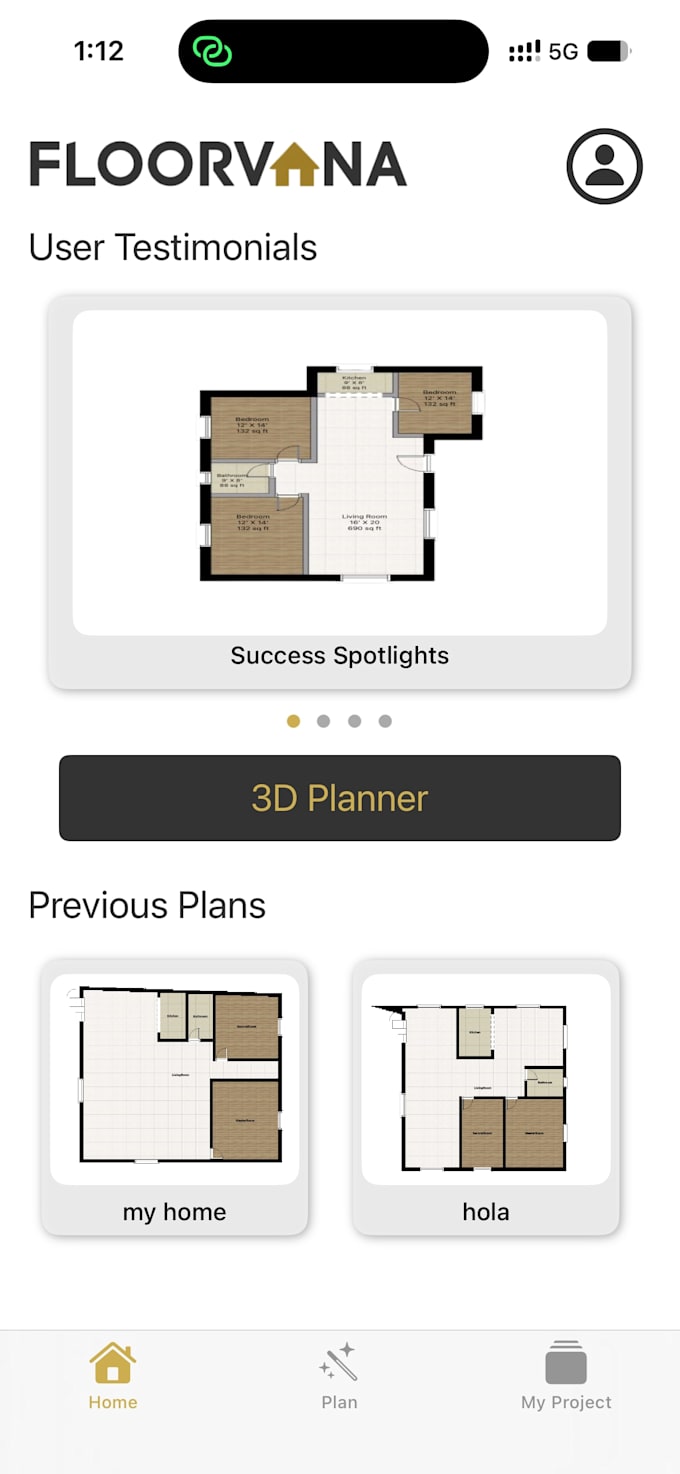Screen dimensions: 680x1474
Task: Jump to the last carousel page dot
Action: click(x=385, y=721)
